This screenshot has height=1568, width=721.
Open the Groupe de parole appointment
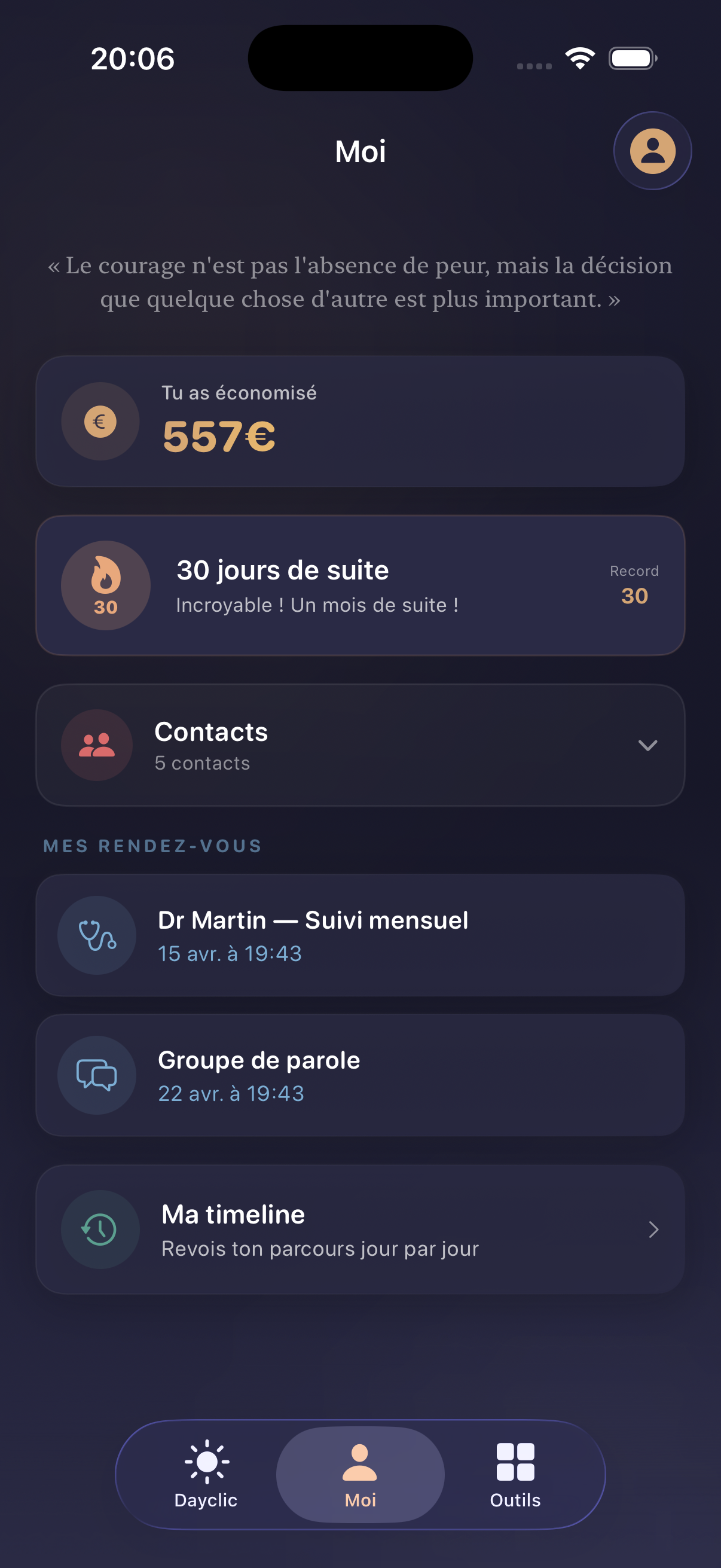coord(360,1075)
